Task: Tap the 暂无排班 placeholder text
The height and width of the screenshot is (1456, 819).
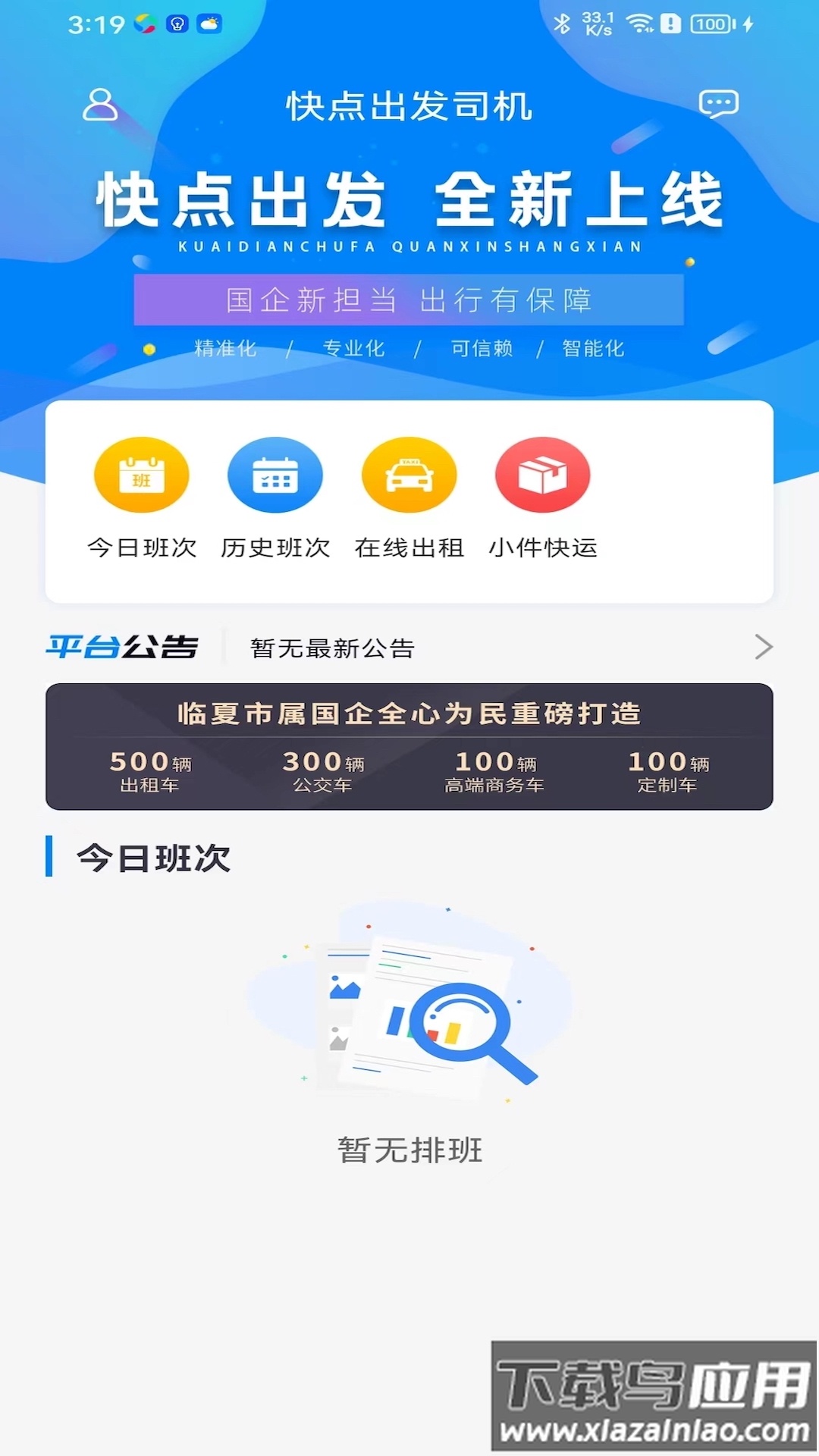Action: click(409, 1150)
